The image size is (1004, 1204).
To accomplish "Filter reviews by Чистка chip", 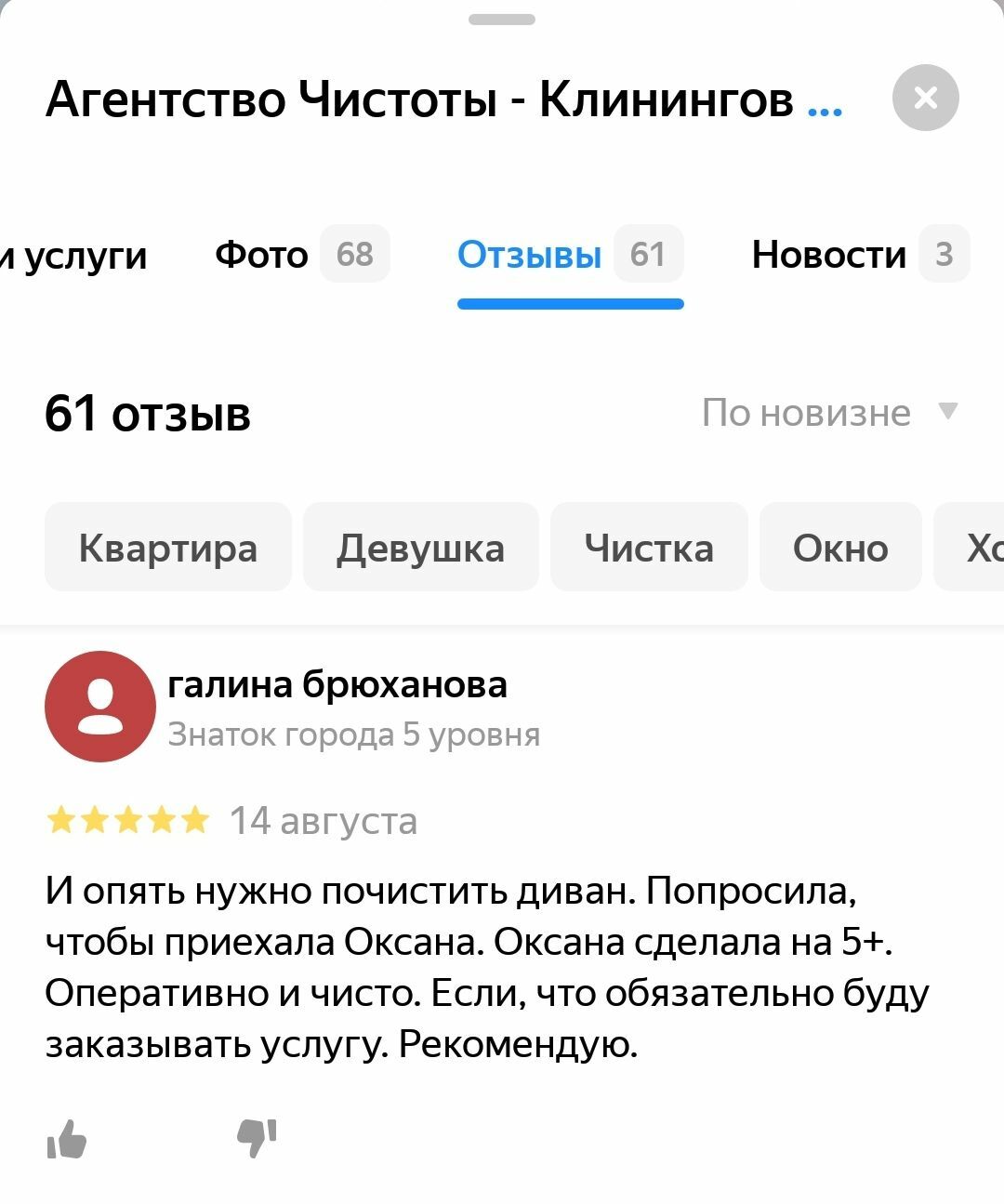I will (649, 548).
